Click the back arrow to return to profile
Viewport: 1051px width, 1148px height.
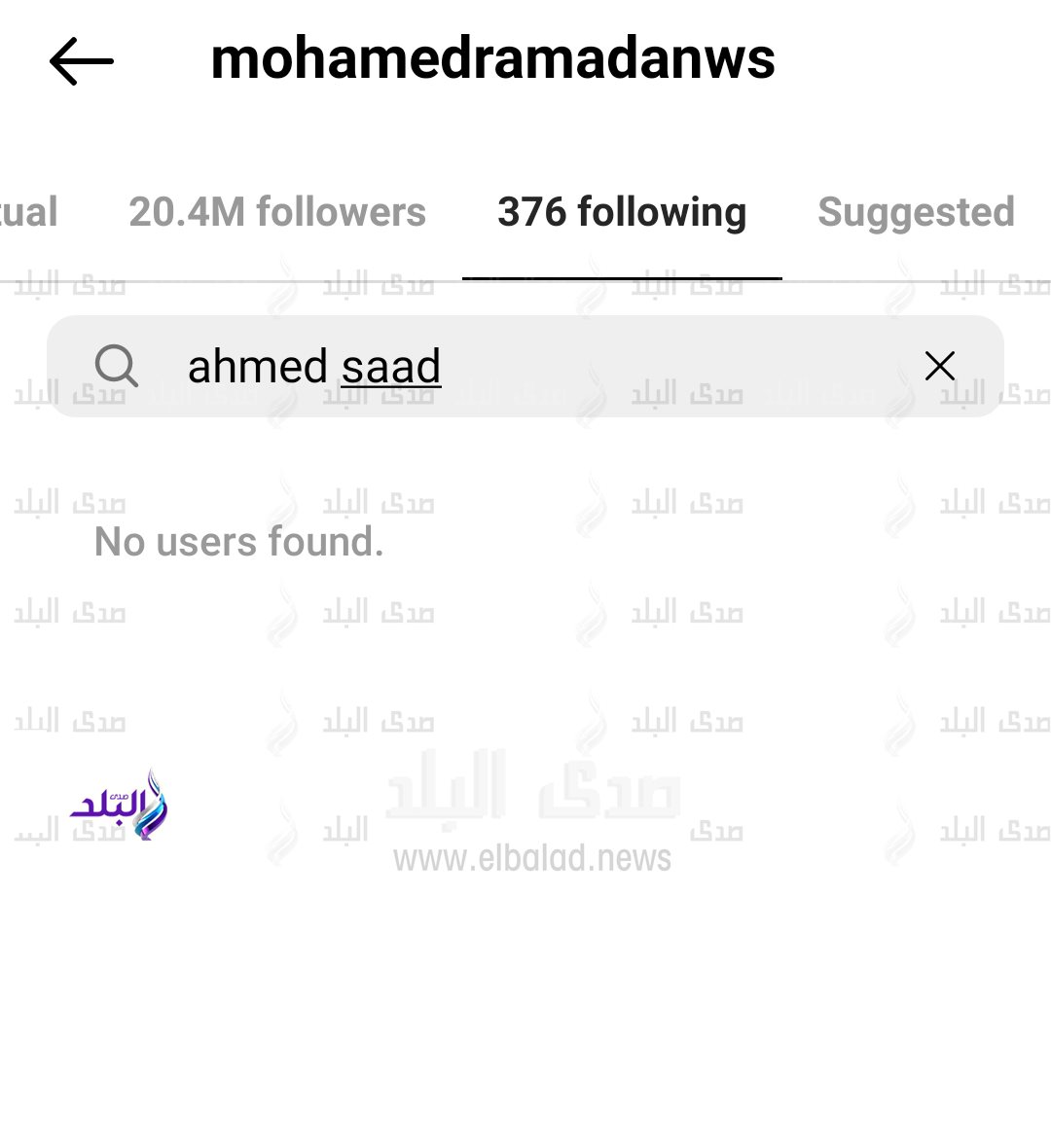coord(81,60)
